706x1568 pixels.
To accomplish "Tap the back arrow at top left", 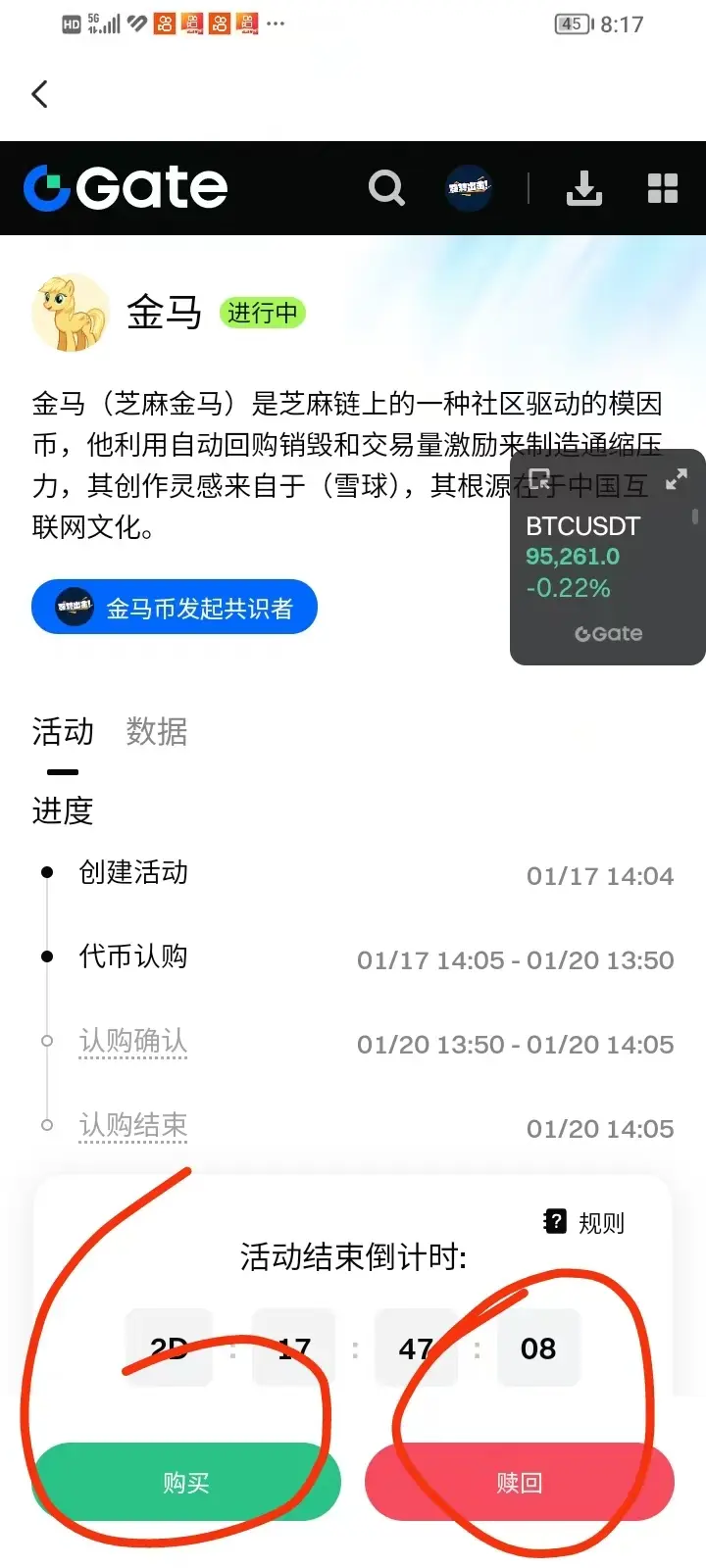I will [x=39, y=93].
